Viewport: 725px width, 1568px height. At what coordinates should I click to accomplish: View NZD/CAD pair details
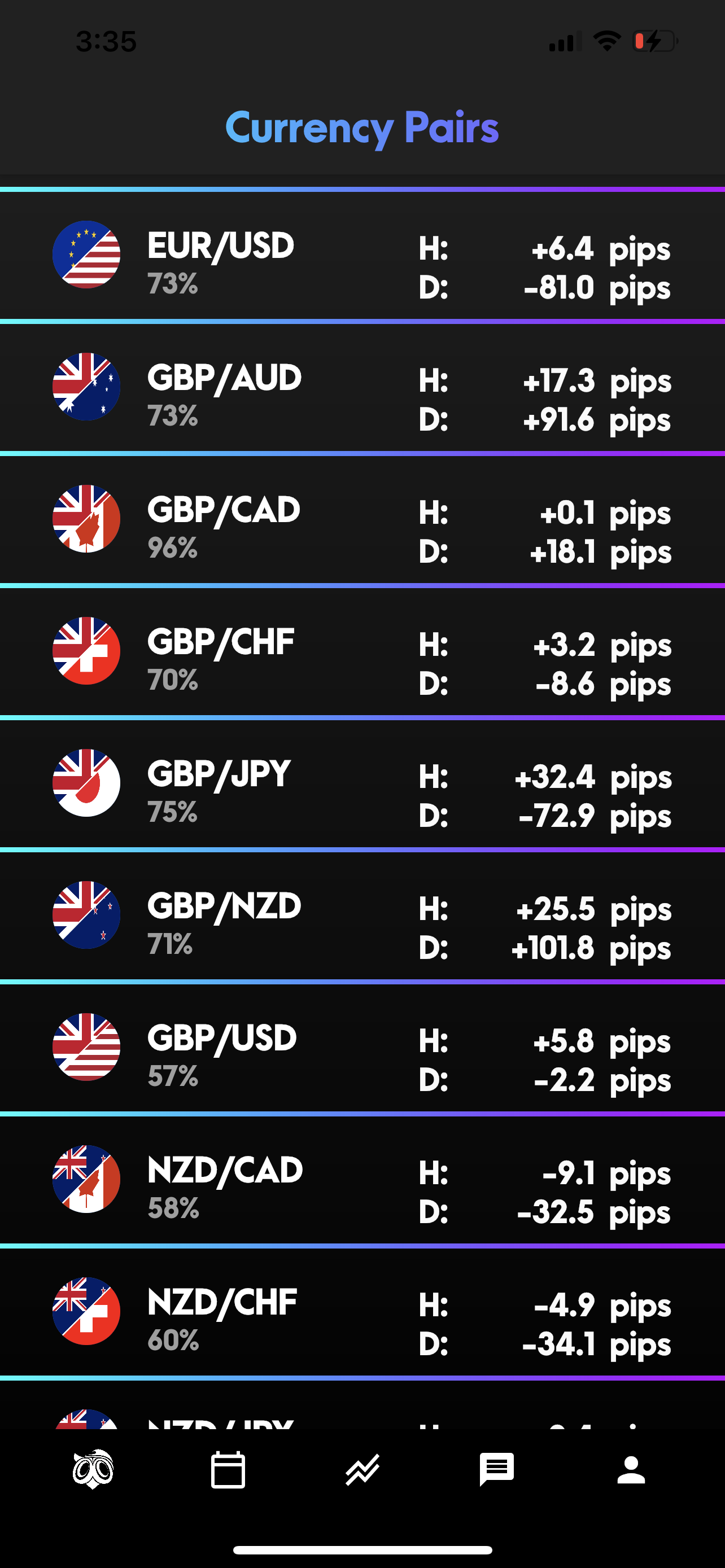(x=362, y=1180)
